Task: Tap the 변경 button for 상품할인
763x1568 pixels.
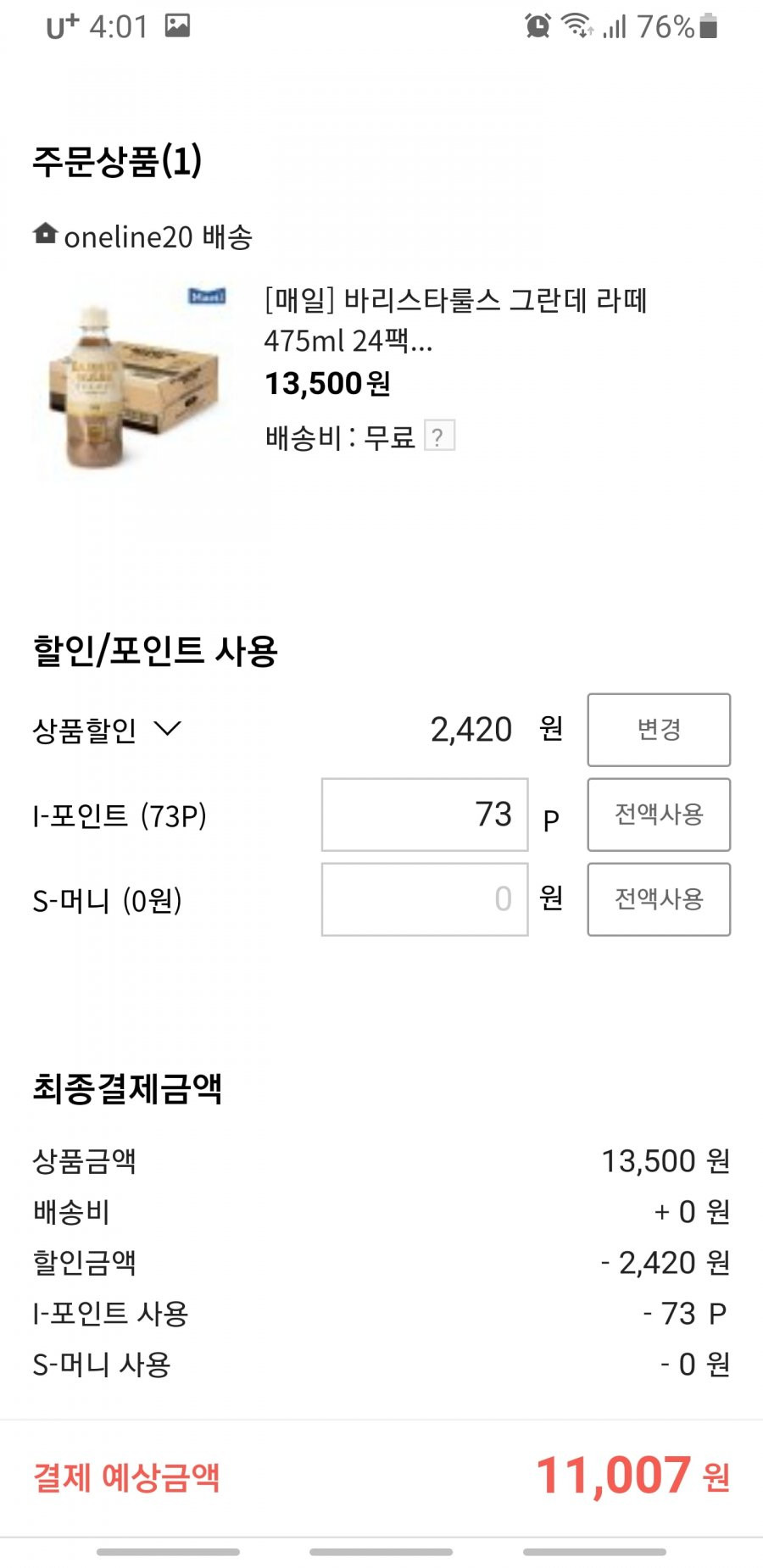Action: [659, 730]
